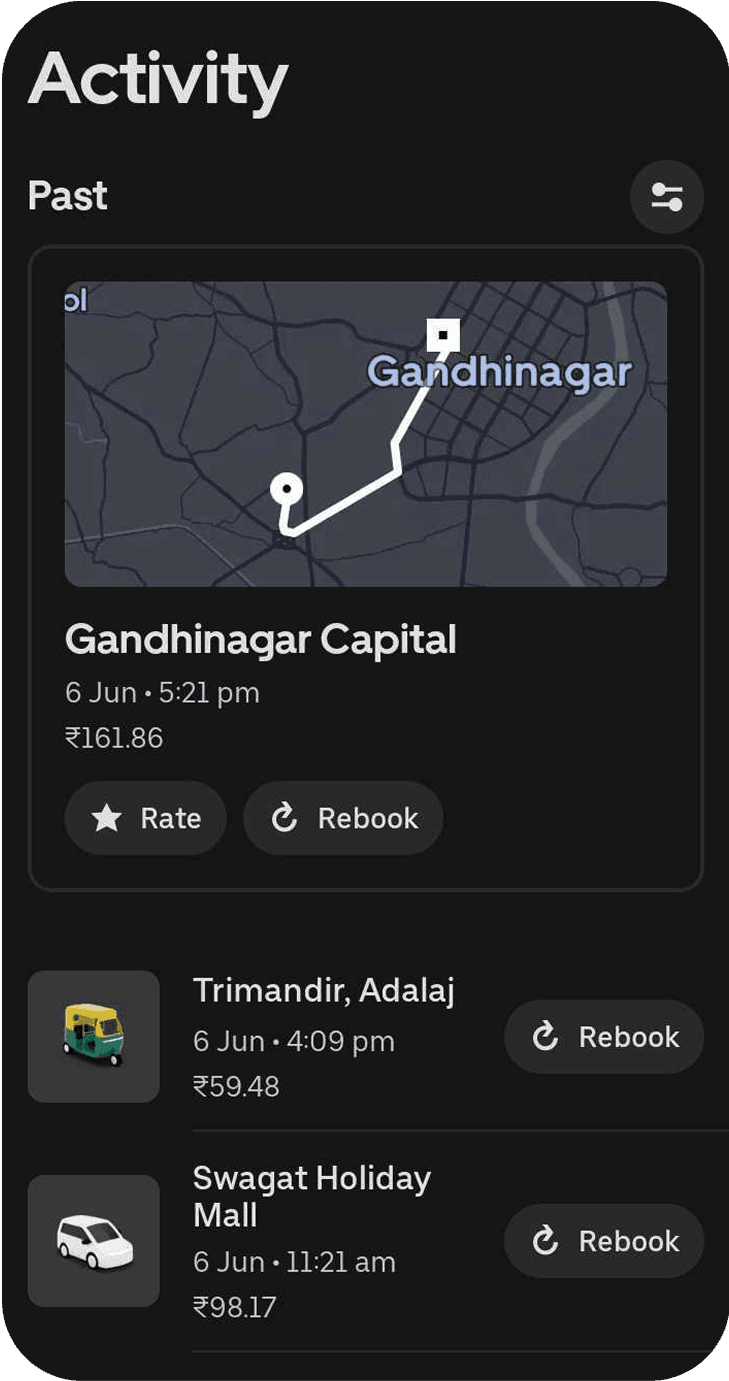Click the rebook icon for Swagat Holiday Mall
The width and height of the screenshot is (729, 1381).
[x=545, y=1241]
